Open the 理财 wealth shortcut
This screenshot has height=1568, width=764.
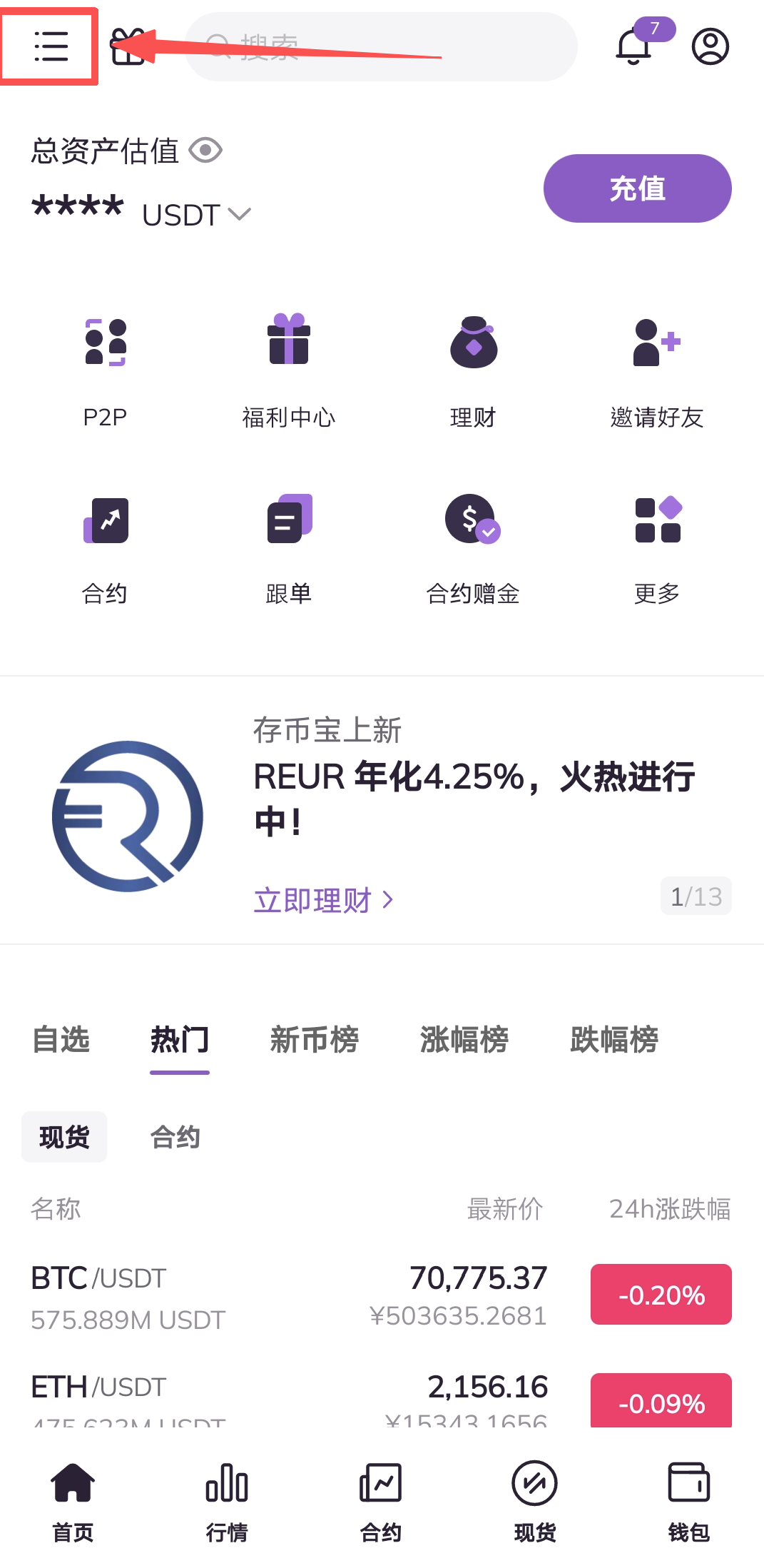[473, 371]
